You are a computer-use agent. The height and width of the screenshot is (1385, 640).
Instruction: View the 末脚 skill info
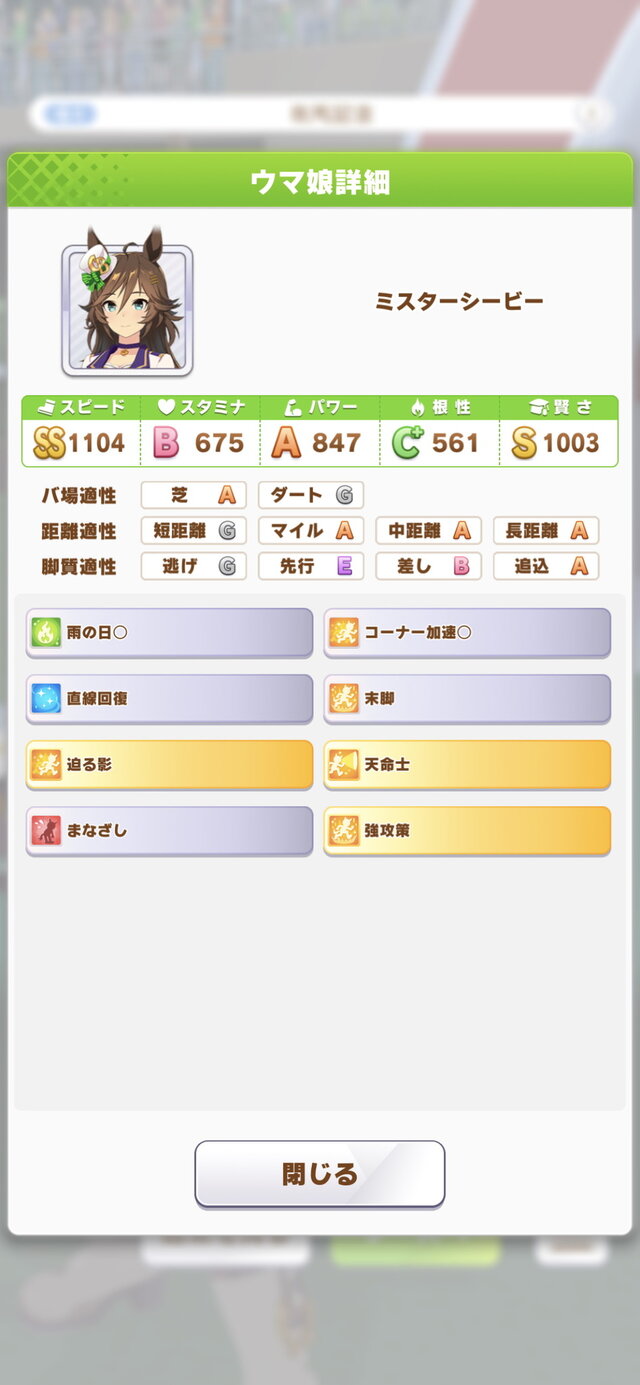pos(467,698)
